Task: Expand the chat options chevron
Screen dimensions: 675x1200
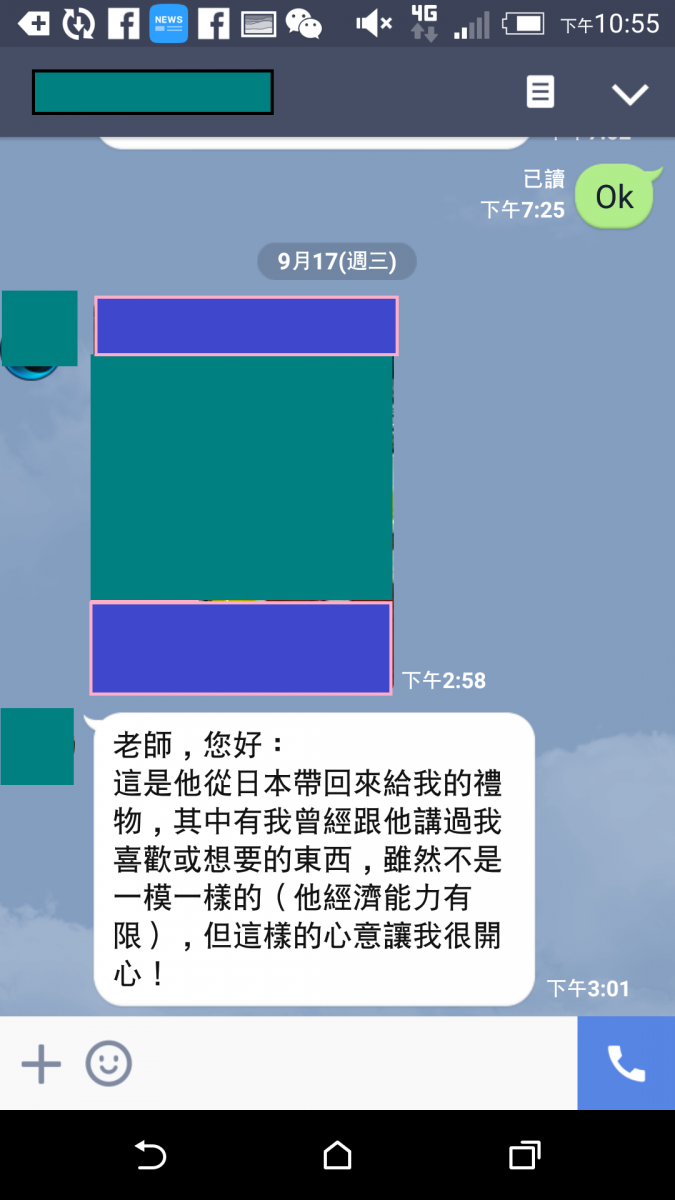Action: (x=630, y=94)
